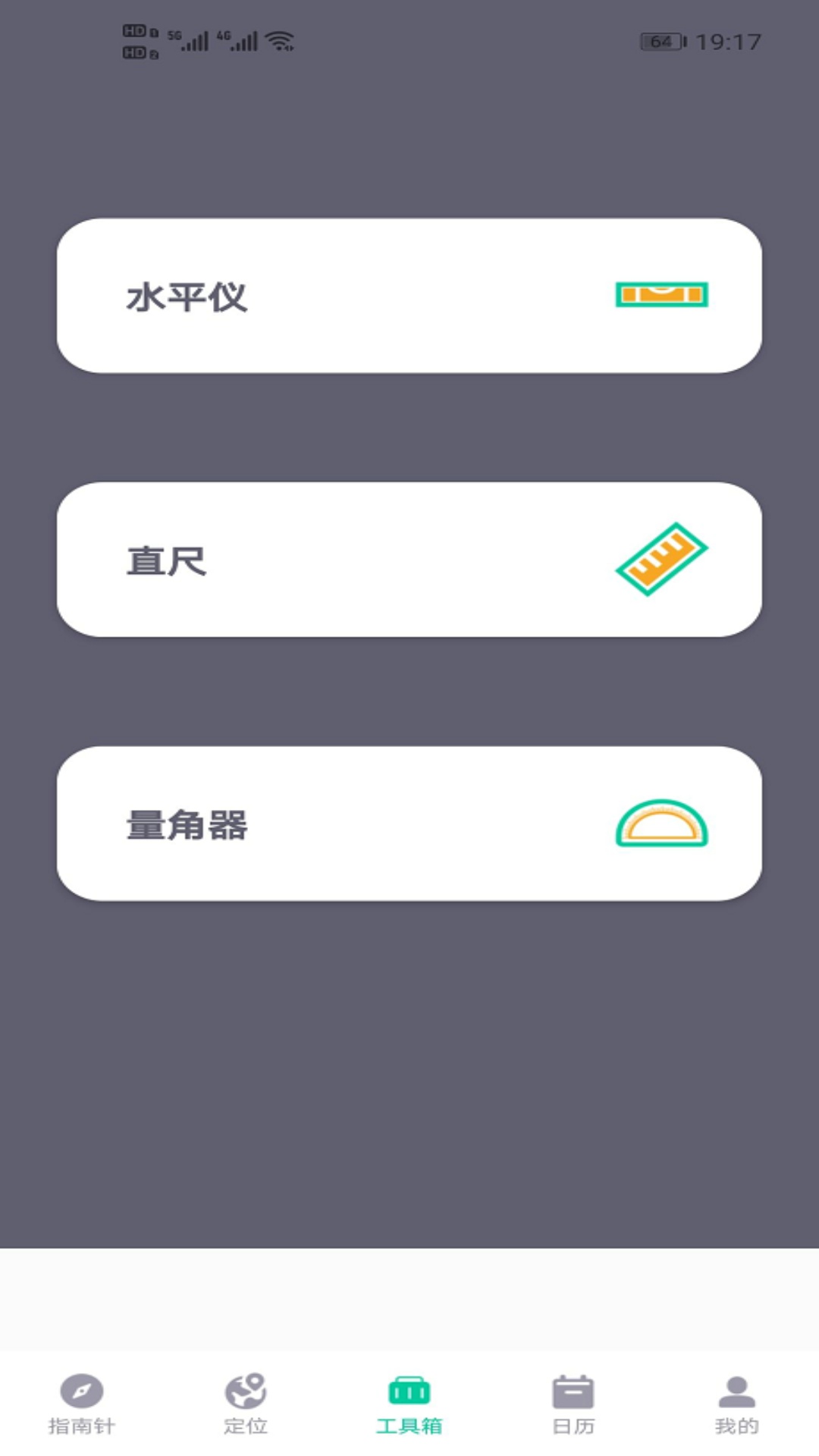Switch to the 定位 tab
The width and height of the screenshot is (819, 1456).
tap(246, 1404)
